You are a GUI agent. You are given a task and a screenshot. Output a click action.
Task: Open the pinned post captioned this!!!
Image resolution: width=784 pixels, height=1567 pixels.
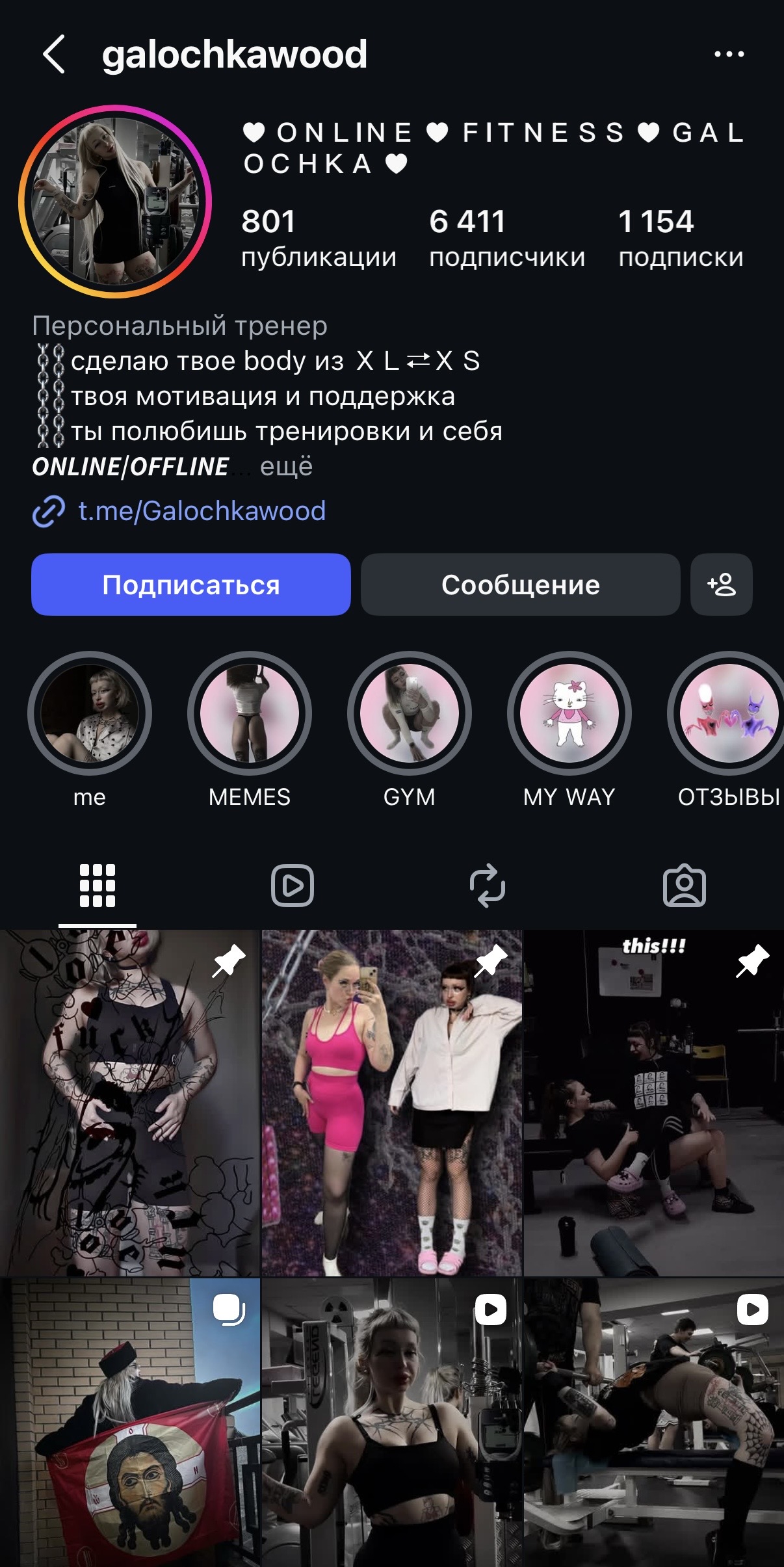654,1103
